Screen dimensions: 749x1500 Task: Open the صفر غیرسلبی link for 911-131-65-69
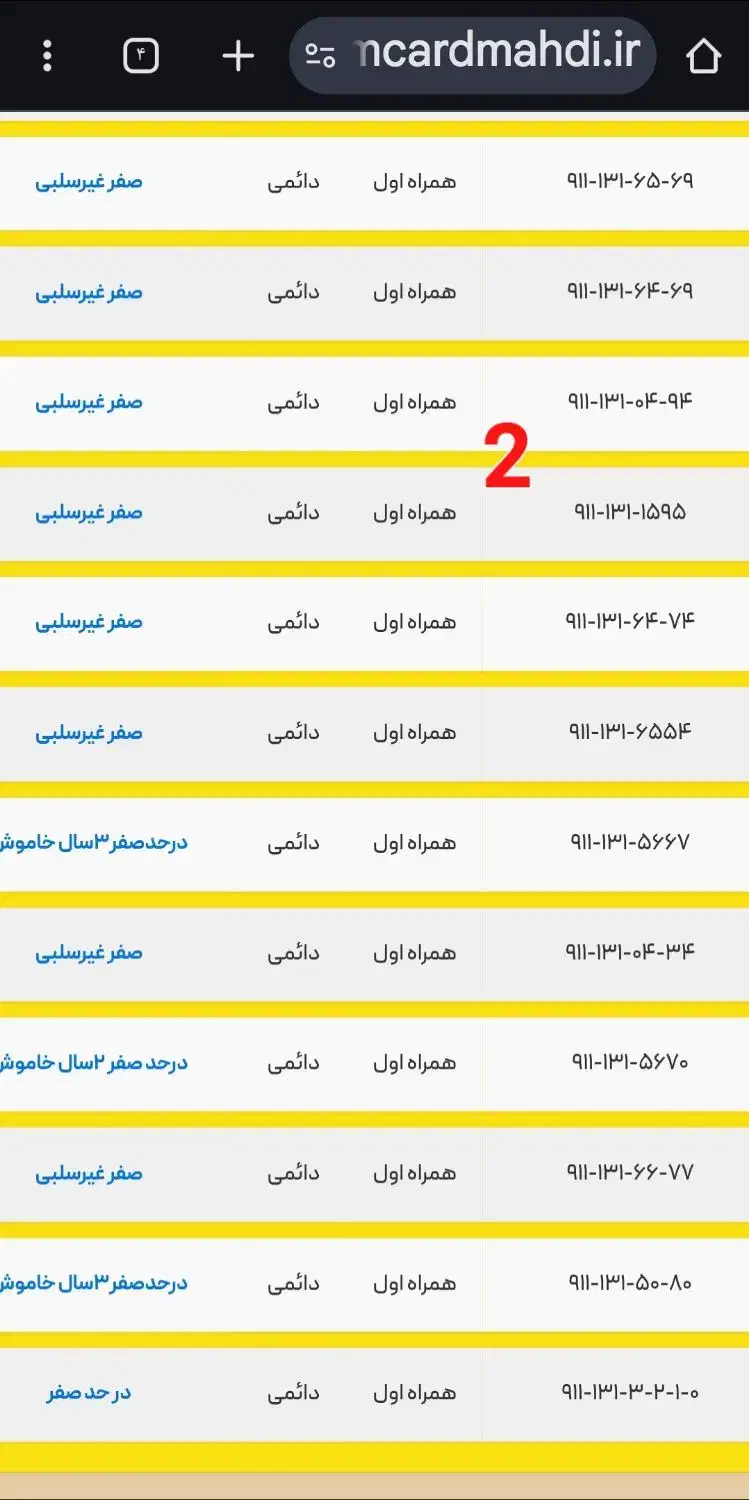coord(89,182)
